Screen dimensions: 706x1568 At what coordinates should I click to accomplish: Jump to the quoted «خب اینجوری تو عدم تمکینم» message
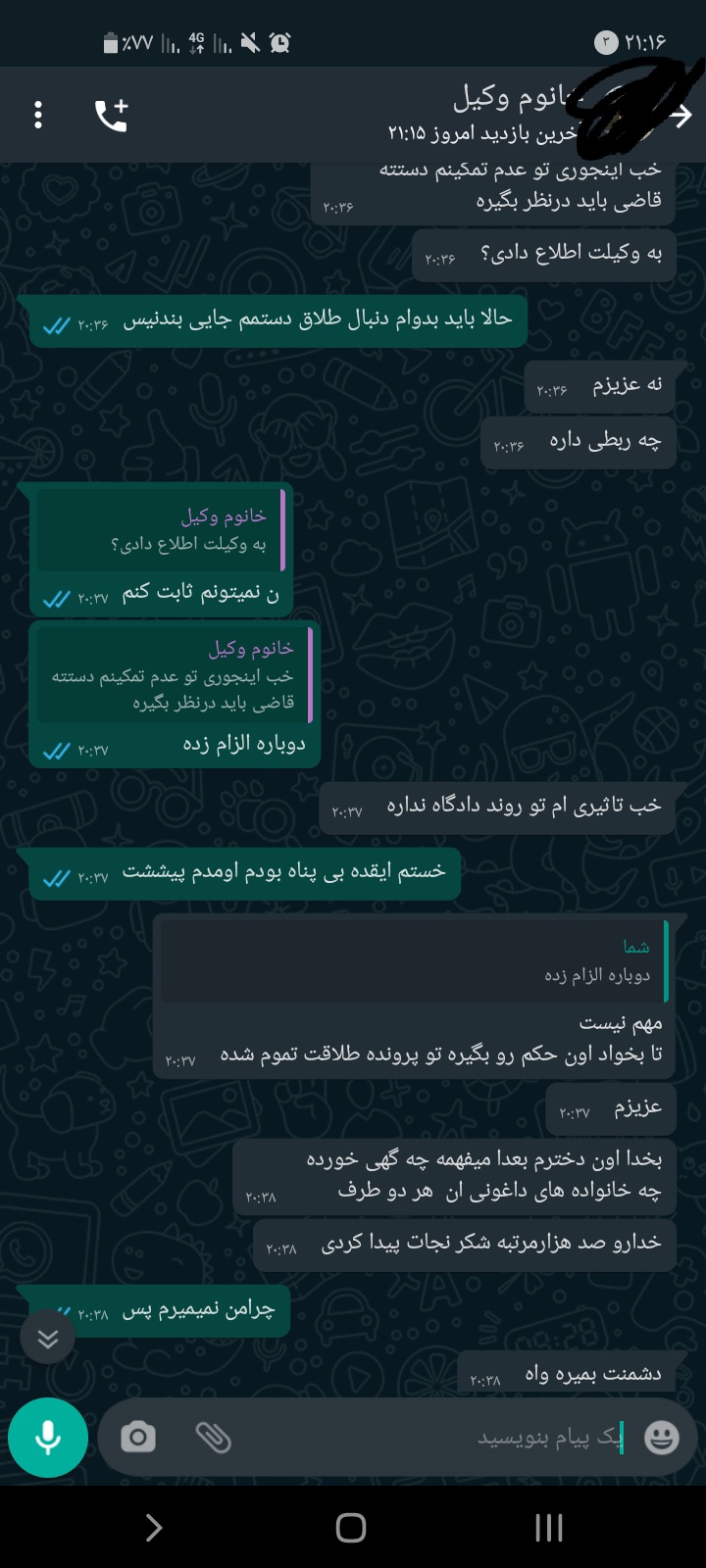pyautogui.click(x=174, y=676)
